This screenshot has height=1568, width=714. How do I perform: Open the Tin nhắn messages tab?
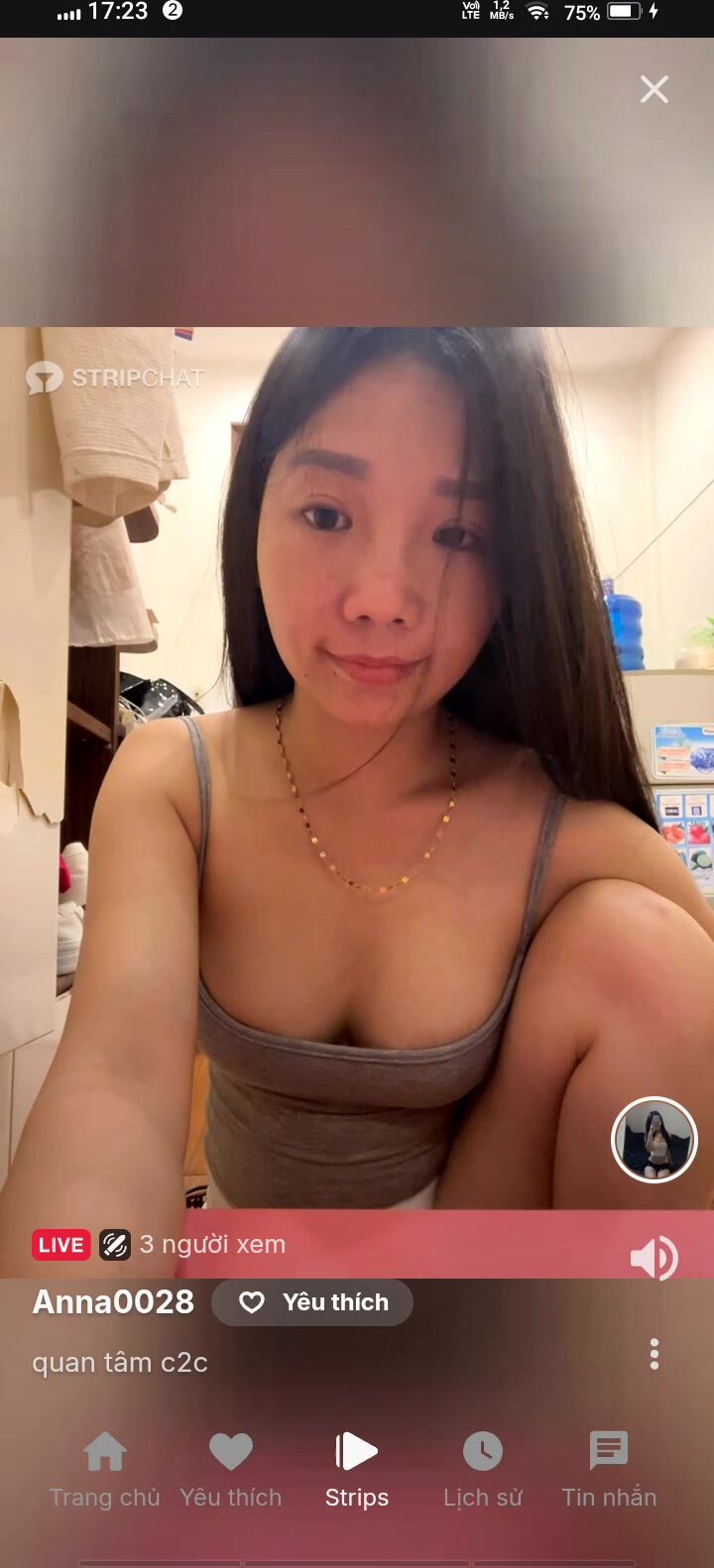609,1470
